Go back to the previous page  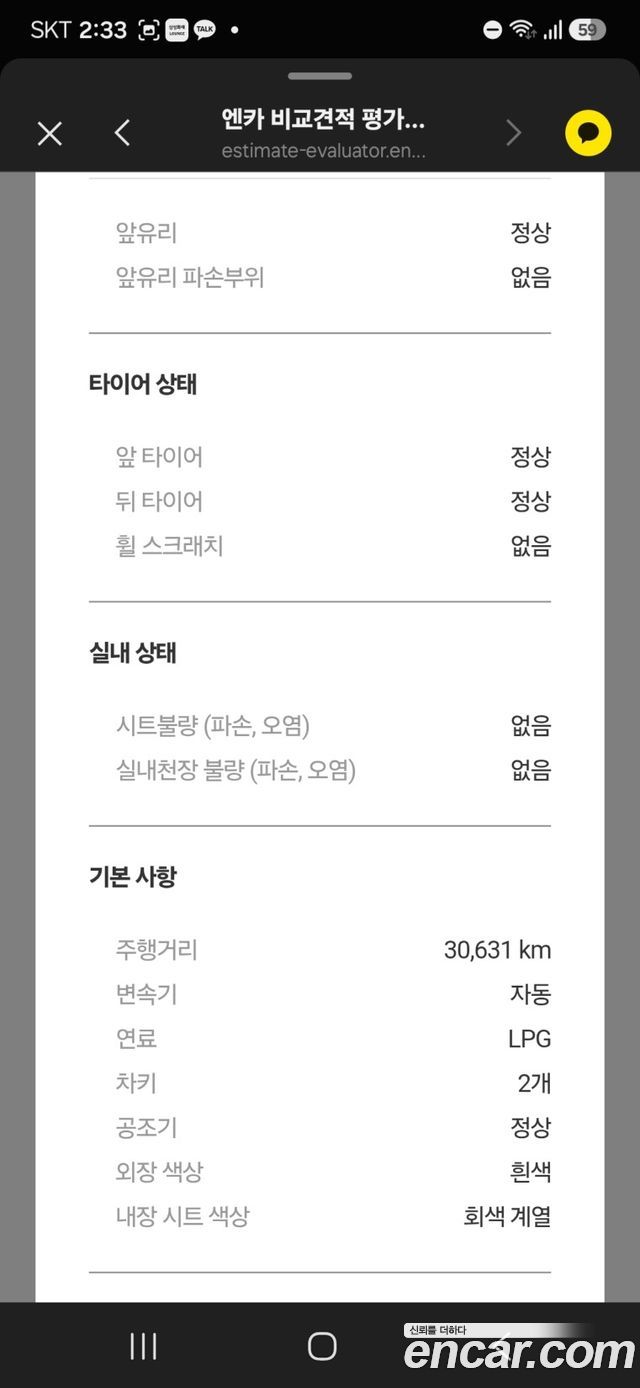pos(122,133)
